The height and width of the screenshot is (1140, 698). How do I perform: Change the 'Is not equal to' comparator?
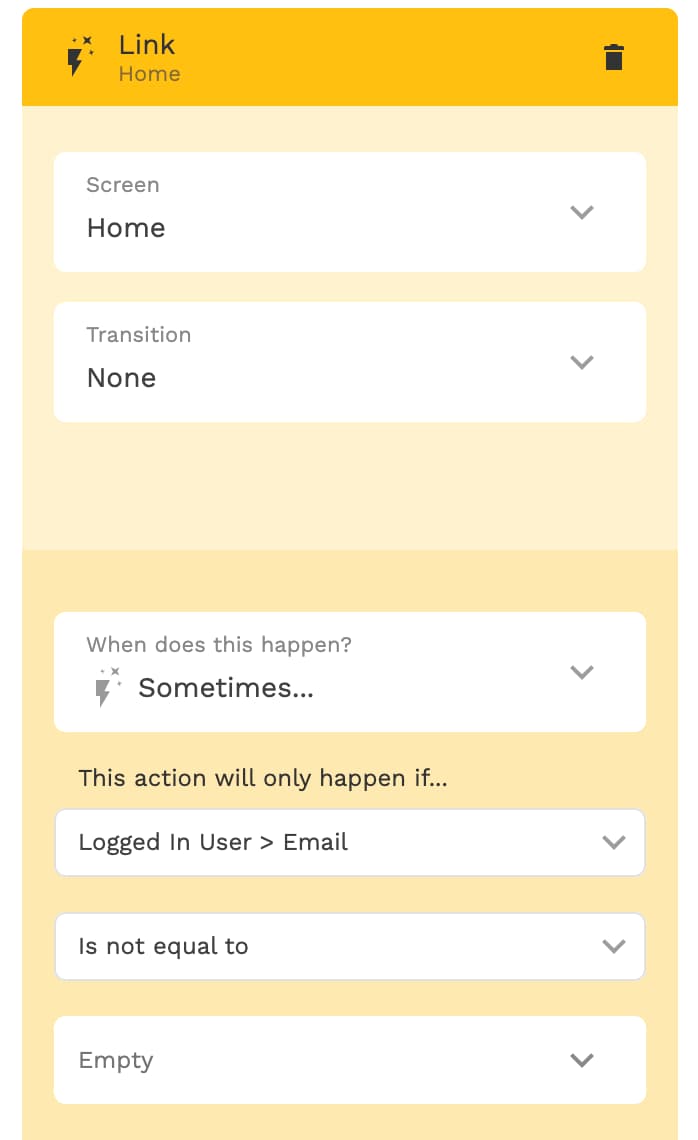[350, 946]
